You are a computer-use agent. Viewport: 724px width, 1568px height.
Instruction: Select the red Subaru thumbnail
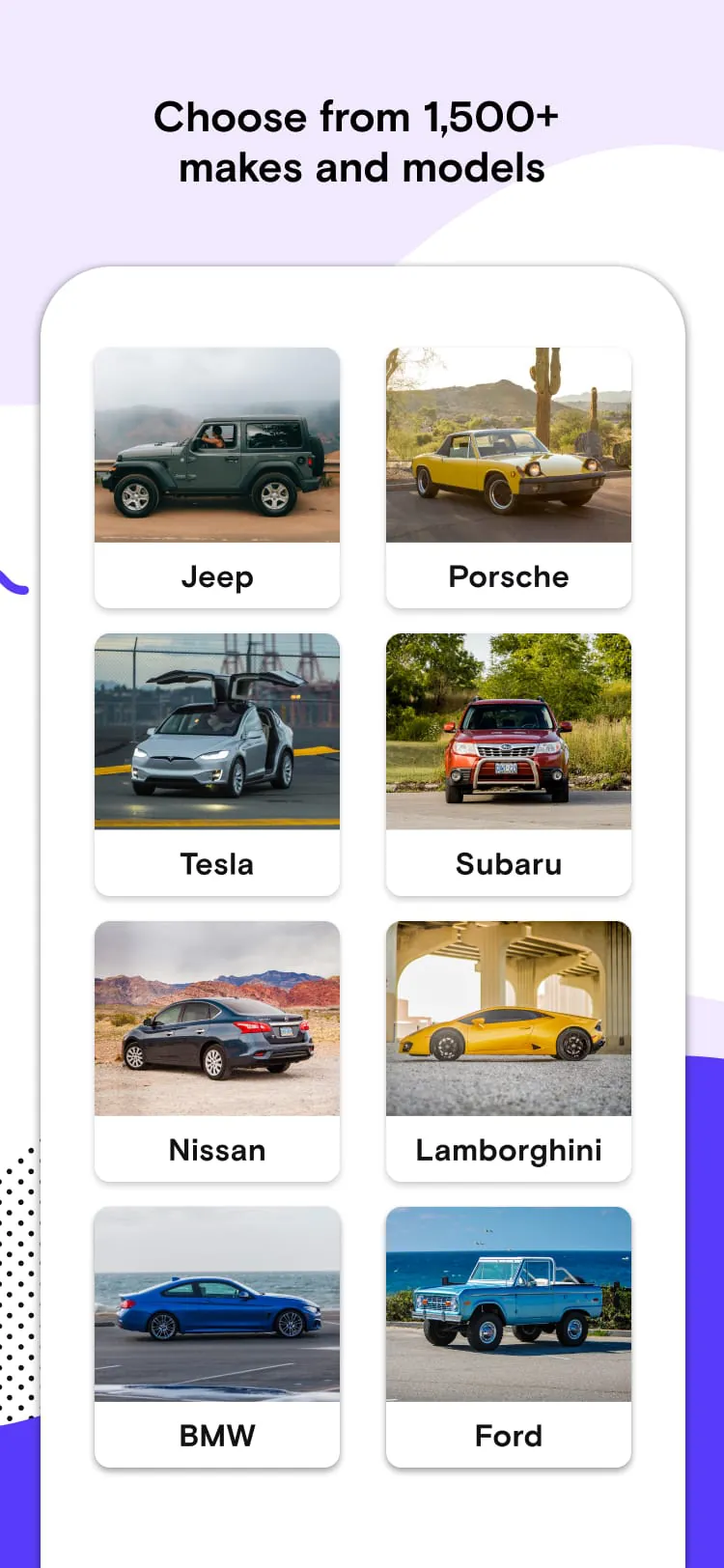click(509, 731)
